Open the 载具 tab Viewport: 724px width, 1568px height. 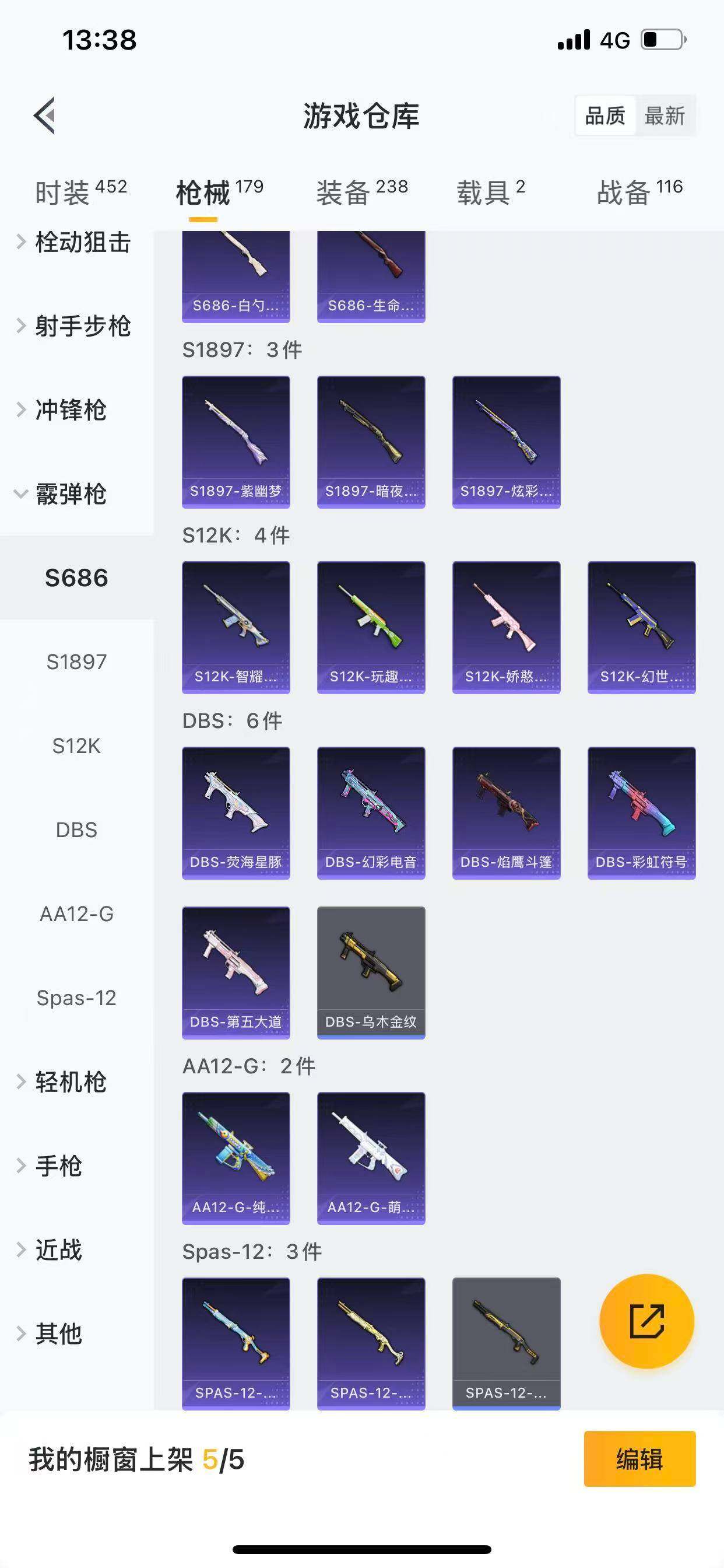coord(490,193)
